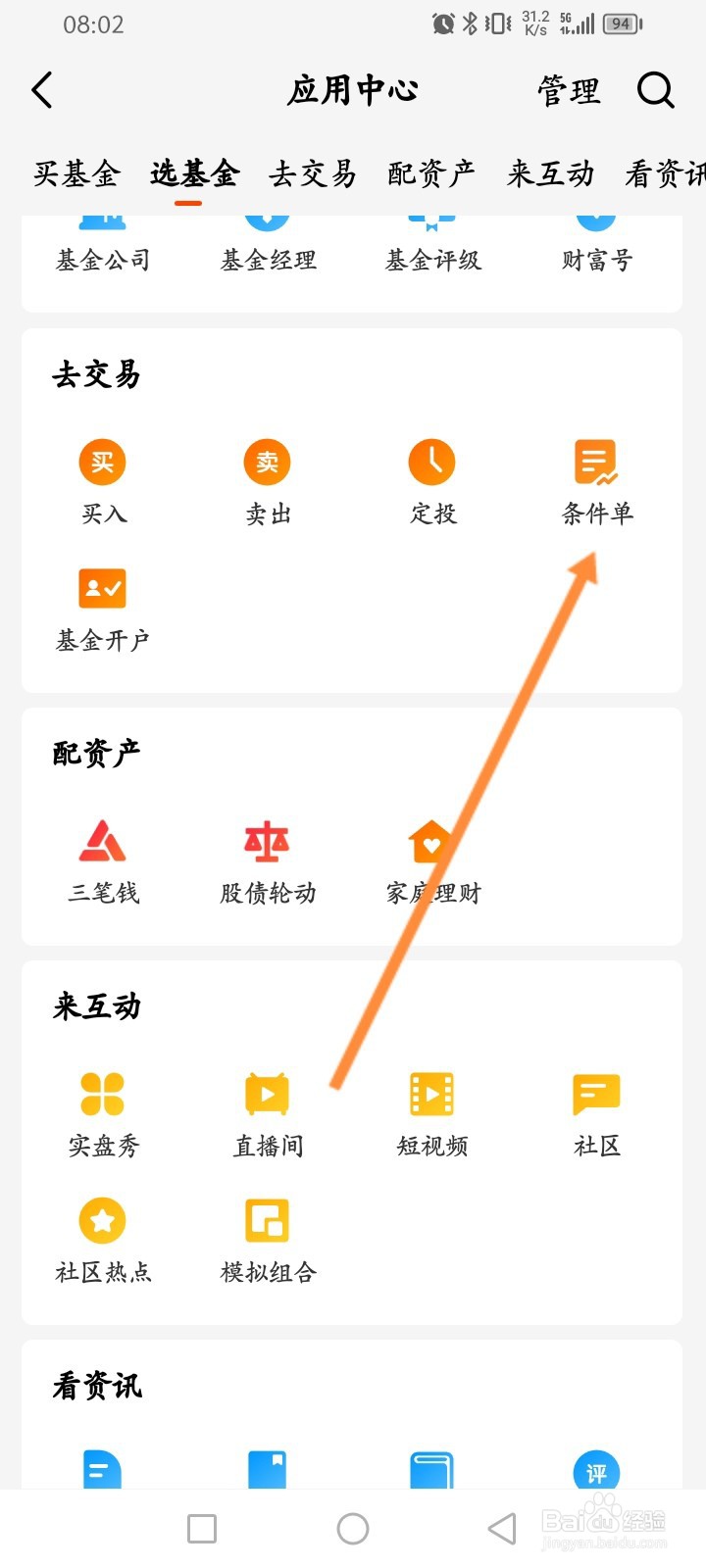Open the search function
Viewport: 706px width, 1568px height.
(656, 90)
